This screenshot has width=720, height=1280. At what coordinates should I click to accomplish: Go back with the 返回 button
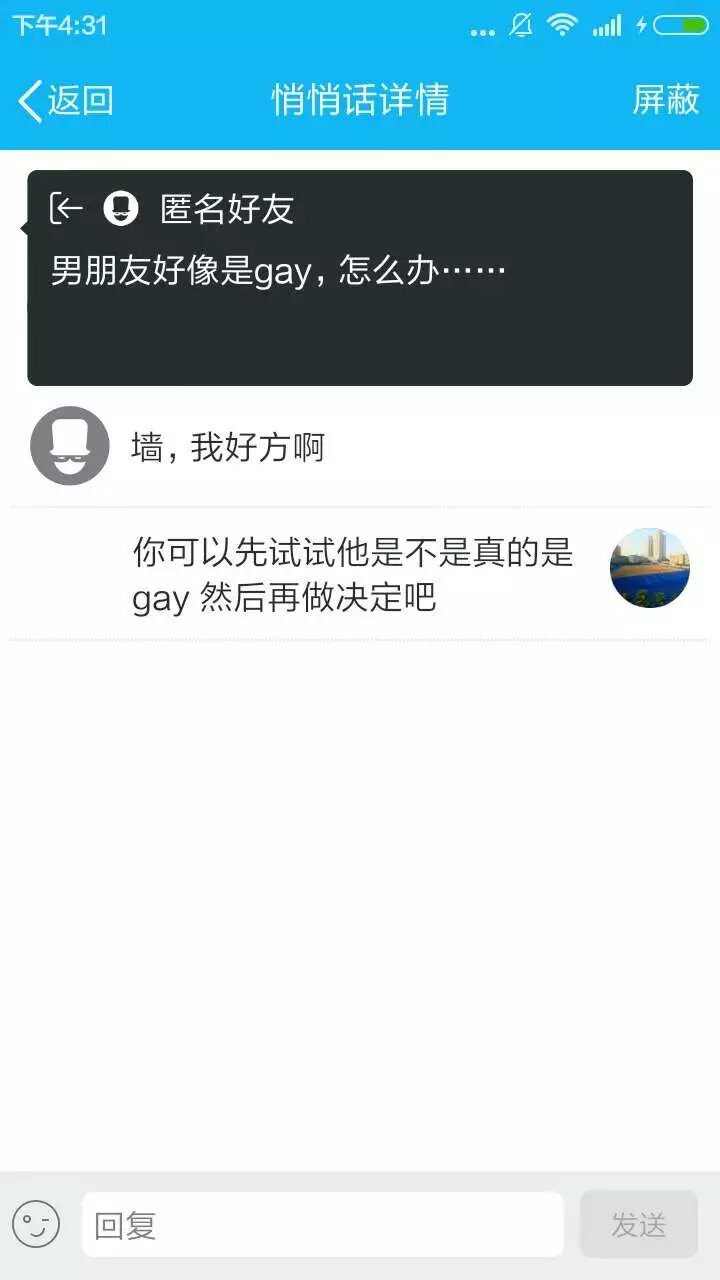[x=65, y=100]
